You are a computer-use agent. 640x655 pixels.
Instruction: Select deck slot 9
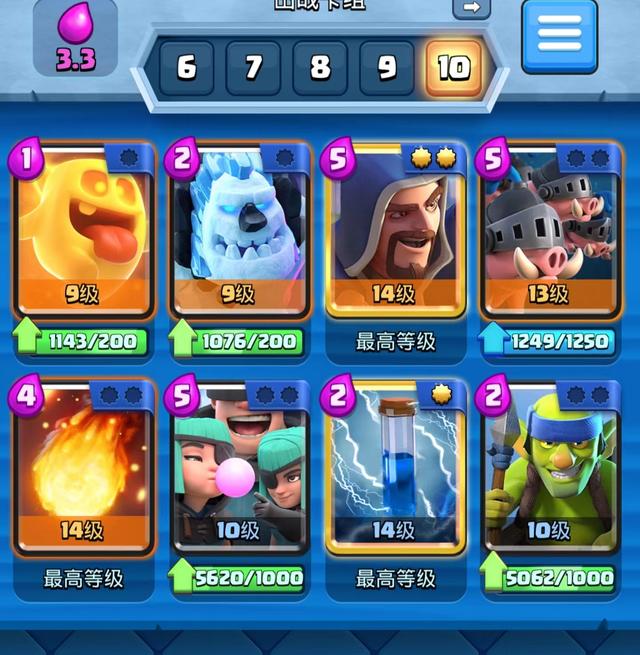click(x=387, y=68)
